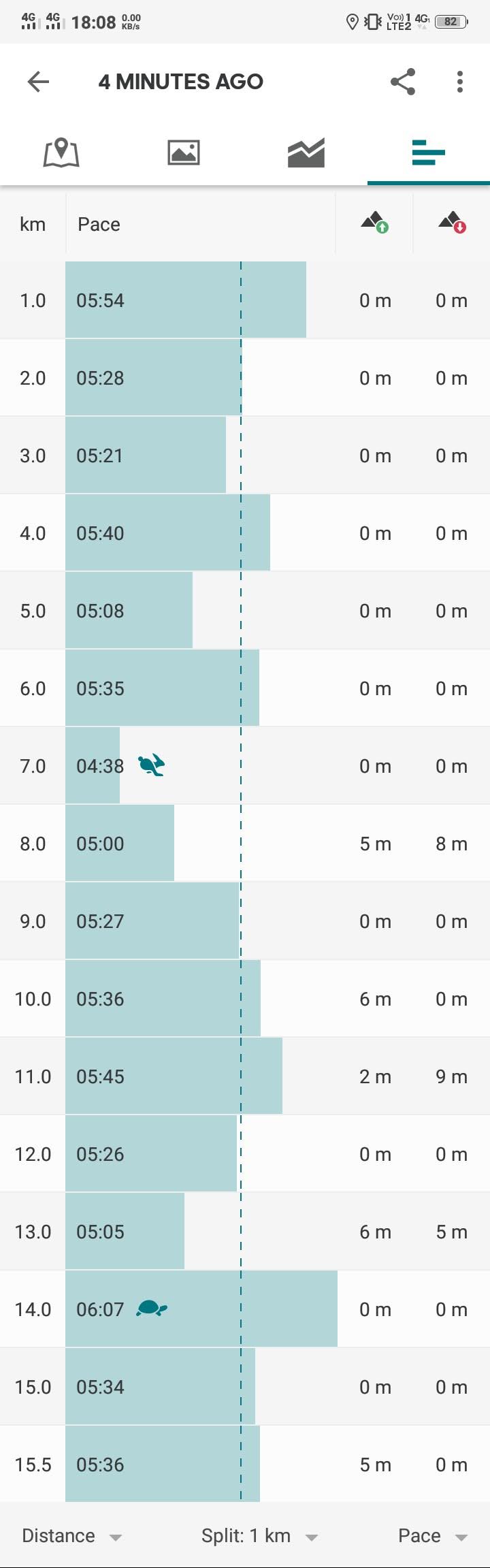Select the splits tab
The width and height of the screenshot is (490, 1568).
(x=429, y=153)
